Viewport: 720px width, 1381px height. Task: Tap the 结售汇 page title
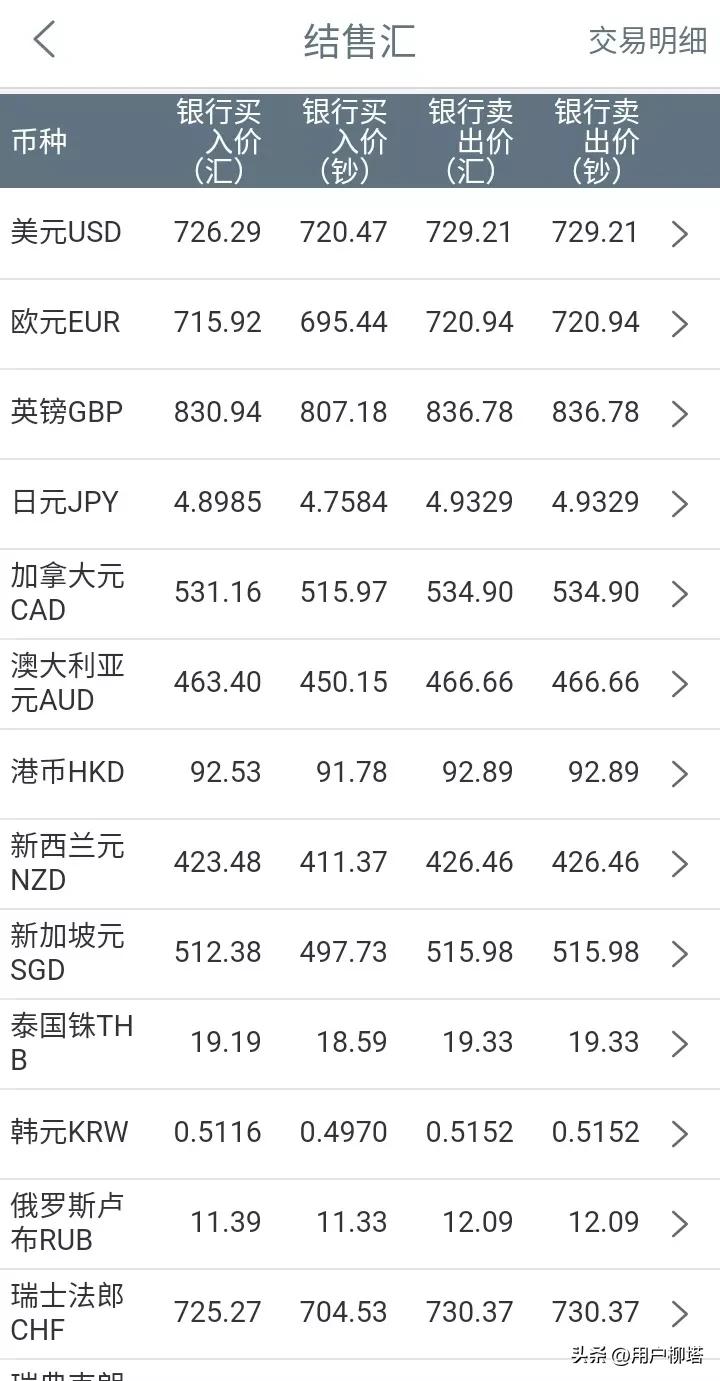359,44
